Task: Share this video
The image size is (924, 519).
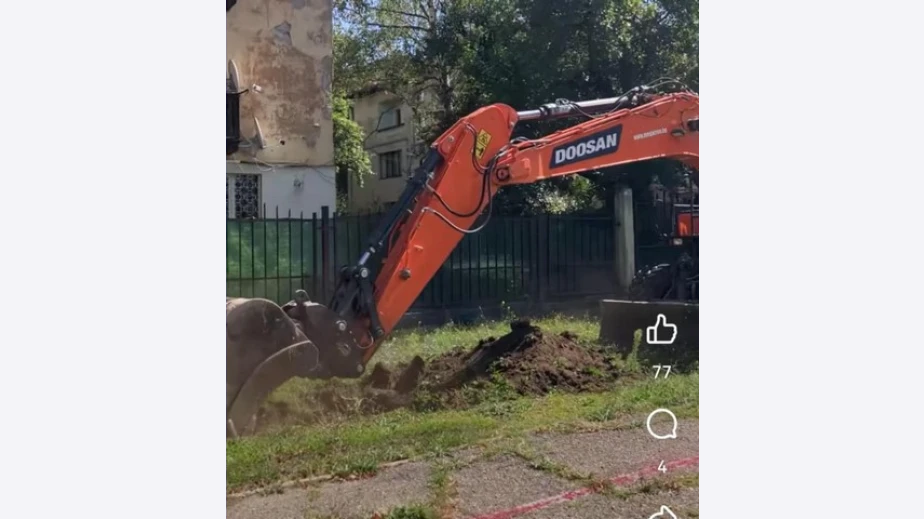Action: [x=661, y=512]
